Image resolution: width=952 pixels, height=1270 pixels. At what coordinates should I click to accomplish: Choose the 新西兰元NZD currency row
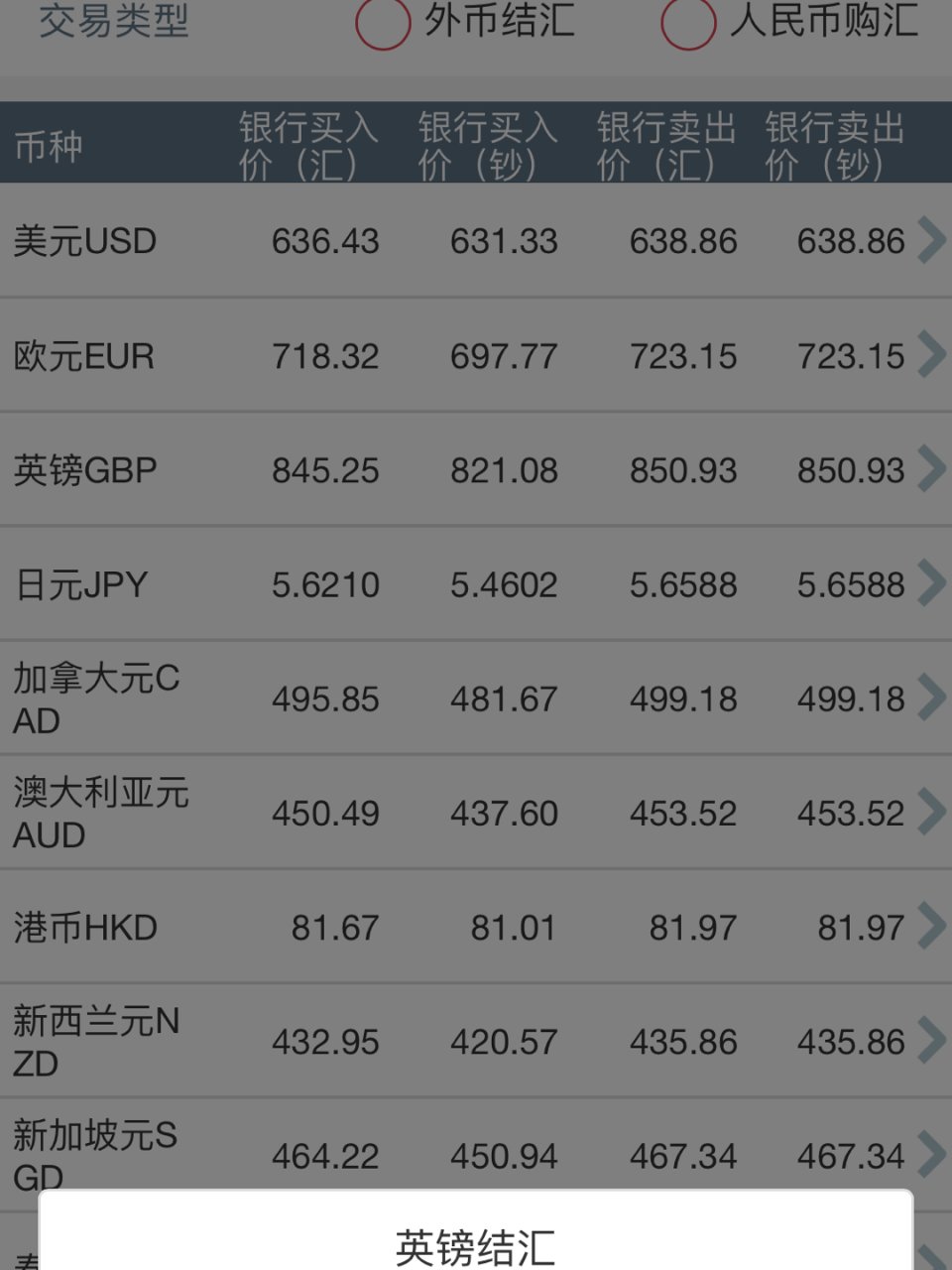(x=475, y=1042)
